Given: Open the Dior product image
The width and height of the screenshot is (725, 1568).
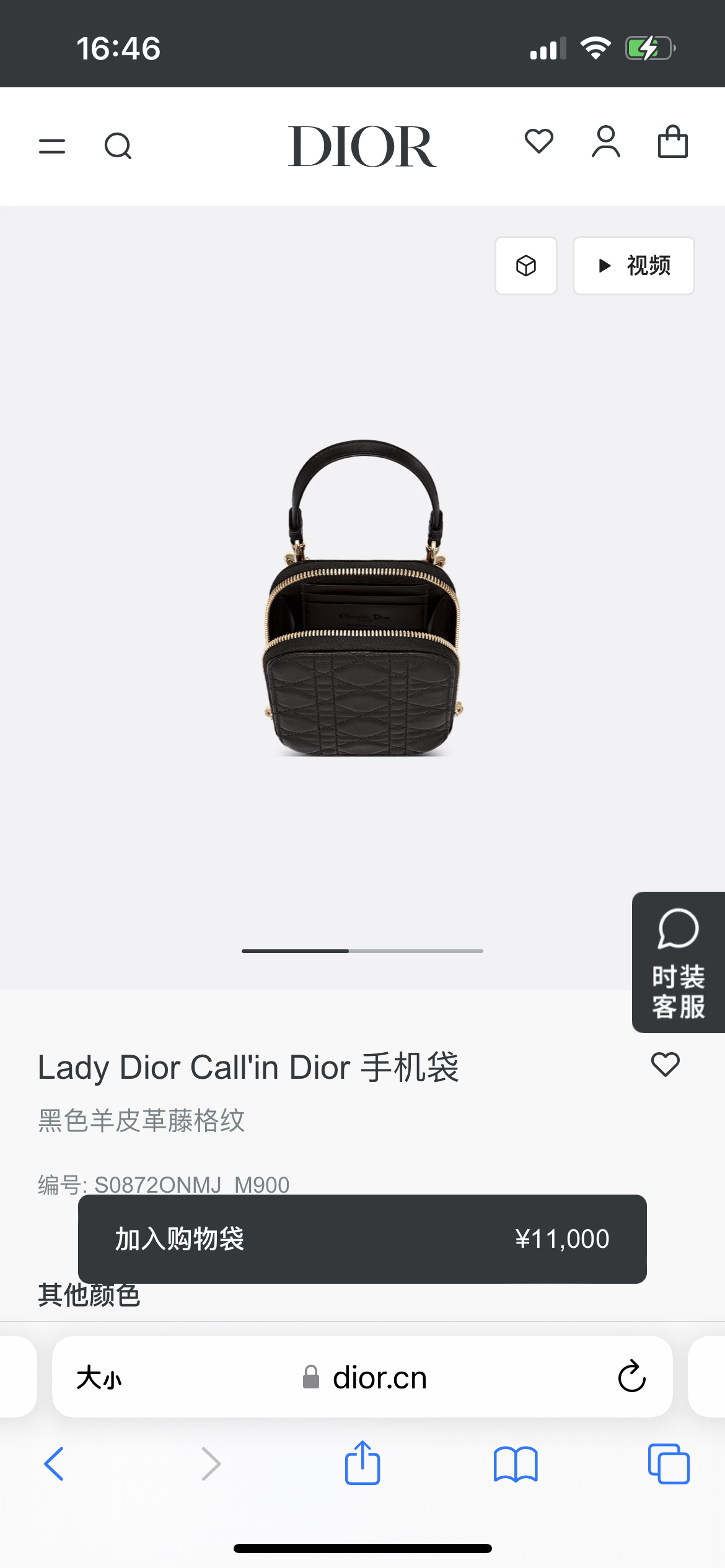Looking at the screenshot, I should click(x=362, y=598).
